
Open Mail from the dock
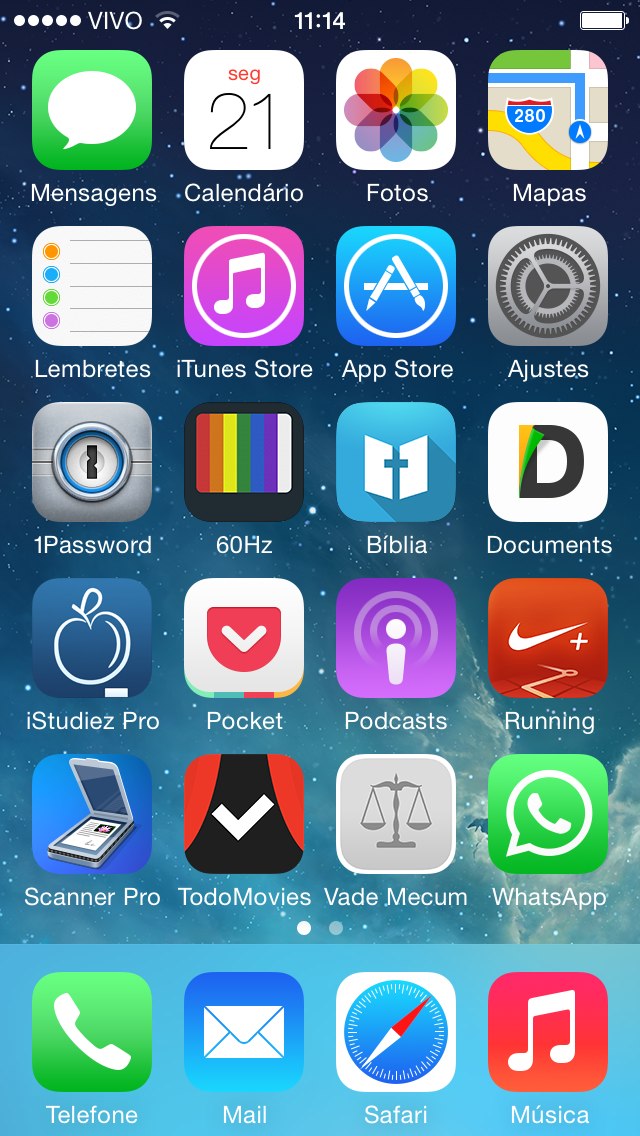coord(244,1032)
